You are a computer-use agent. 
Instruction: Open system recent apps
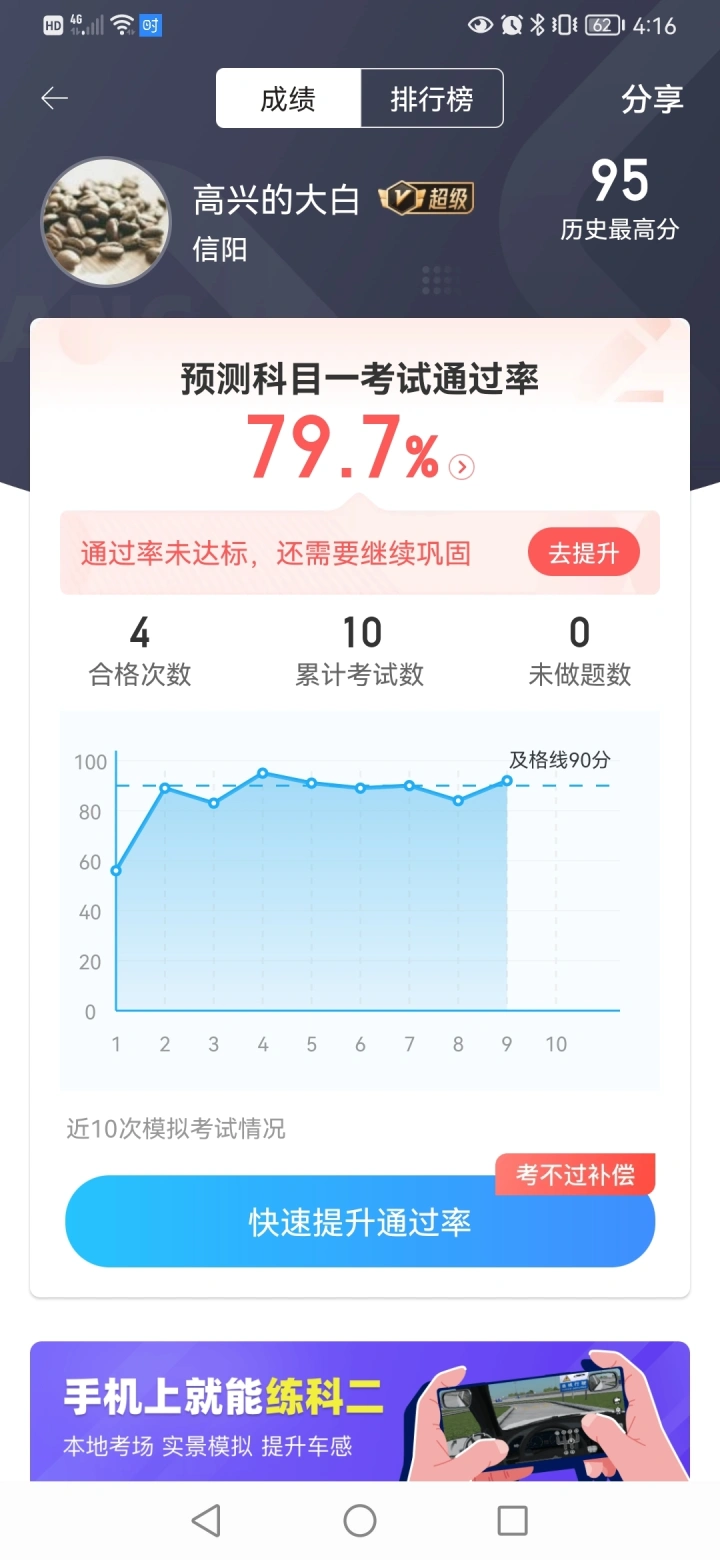(x=512, y=1521)
